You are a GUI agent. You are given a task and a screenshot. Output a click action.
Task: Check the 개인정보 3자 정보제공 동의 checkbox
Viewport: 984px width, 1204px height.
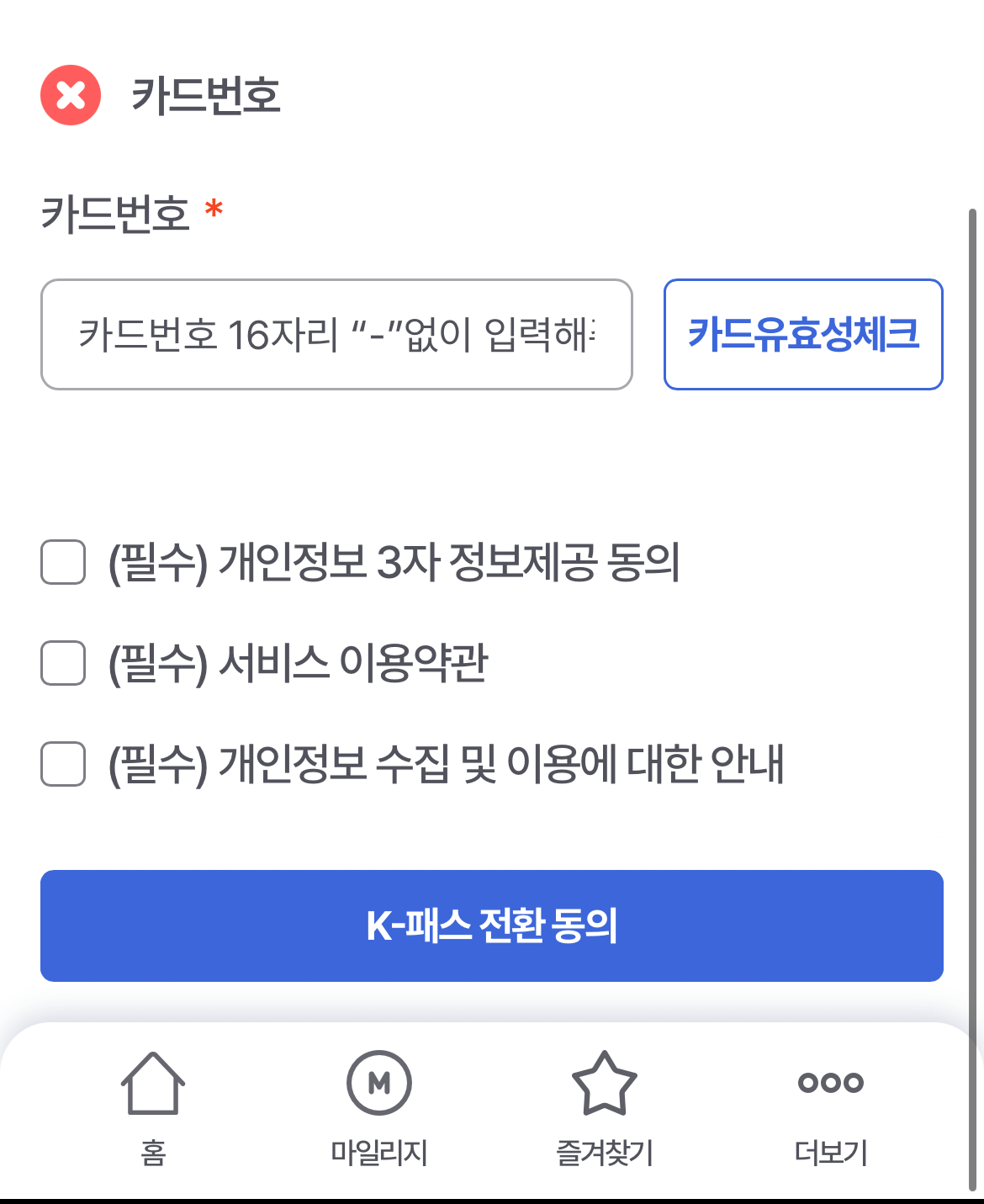(62, 565)
